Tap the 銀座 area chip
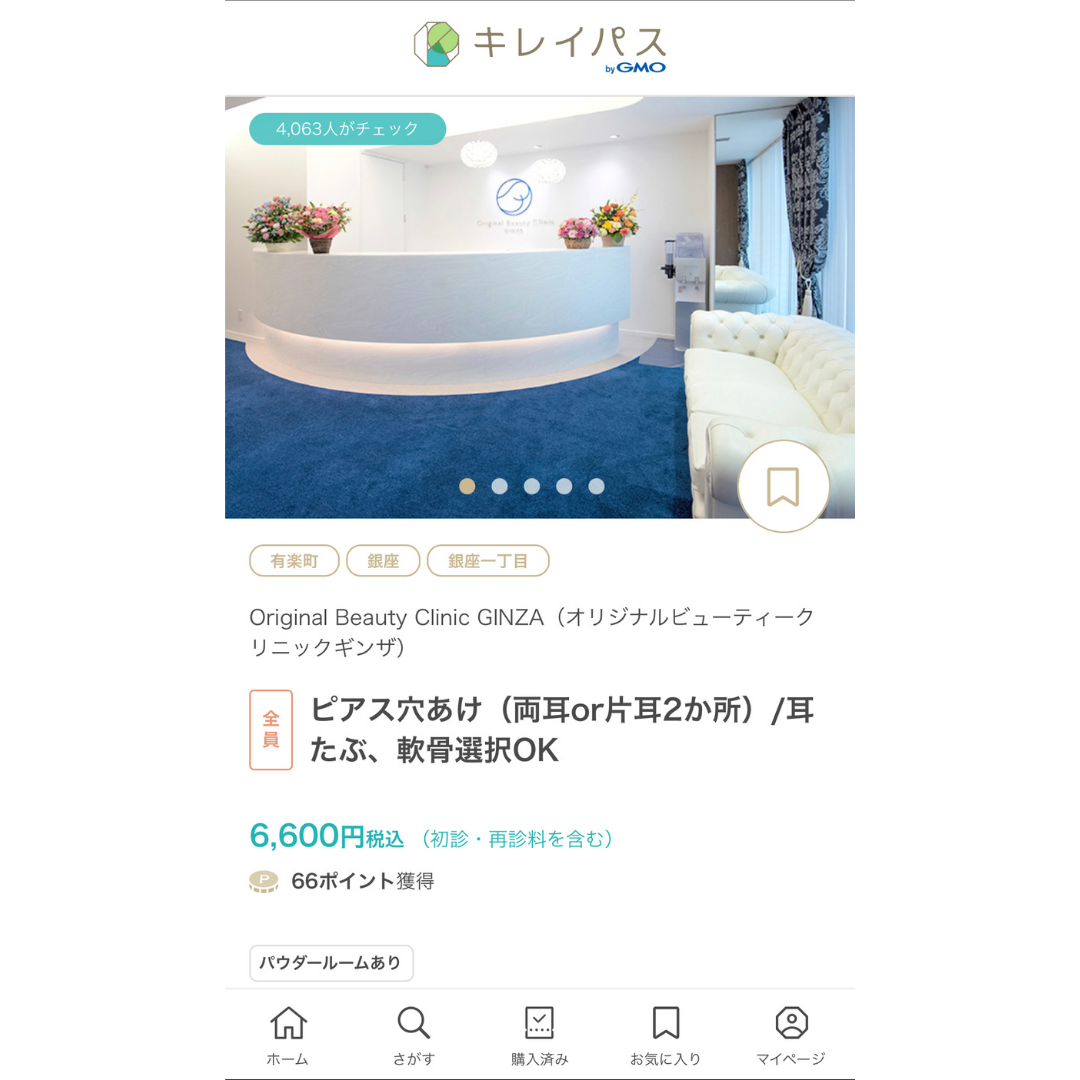Image resolution: width=1080 pixels, height=1080 pixels. click(x=383, y=561)
